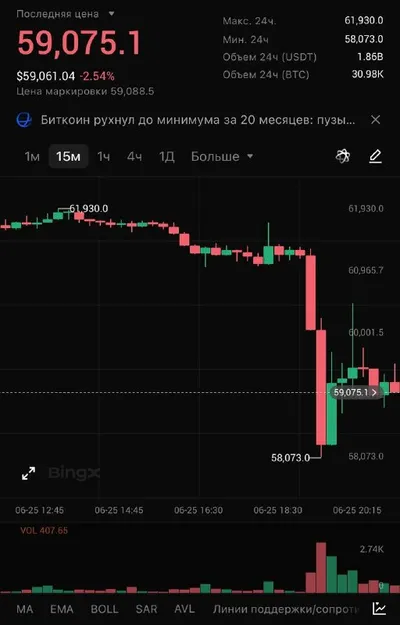Show support and resistance lines
The image size is (400, 625).
[x=286, y=609]
